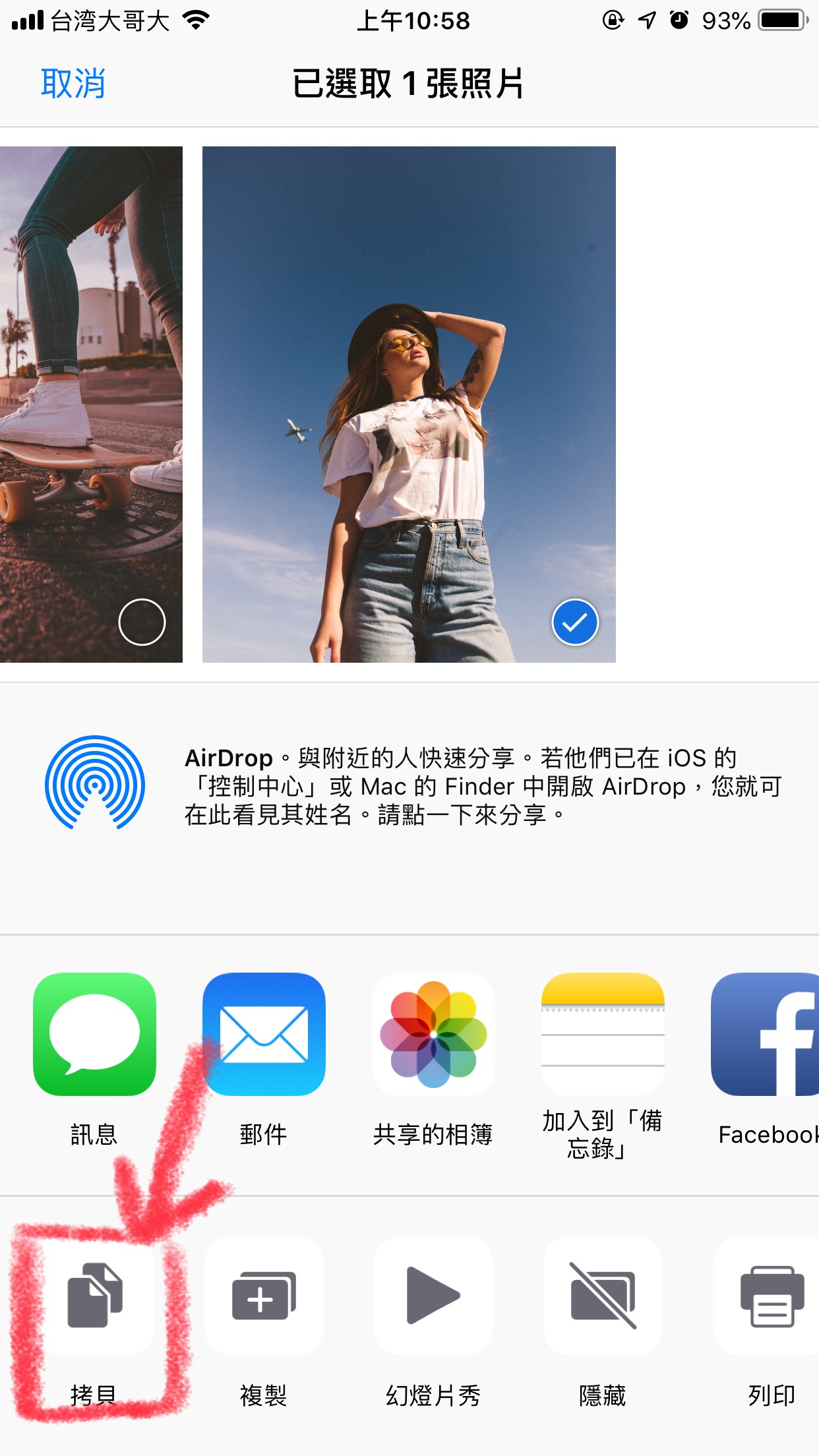Tap 拷貝 to copy the photo
The image size is (819, 1456).
[x=94, y=1296]
